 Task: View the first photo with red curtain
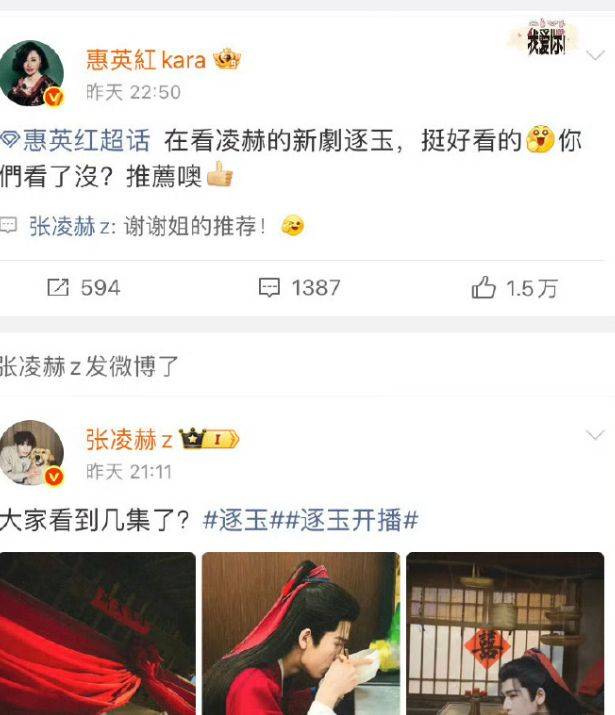click(x=97, y=633)
